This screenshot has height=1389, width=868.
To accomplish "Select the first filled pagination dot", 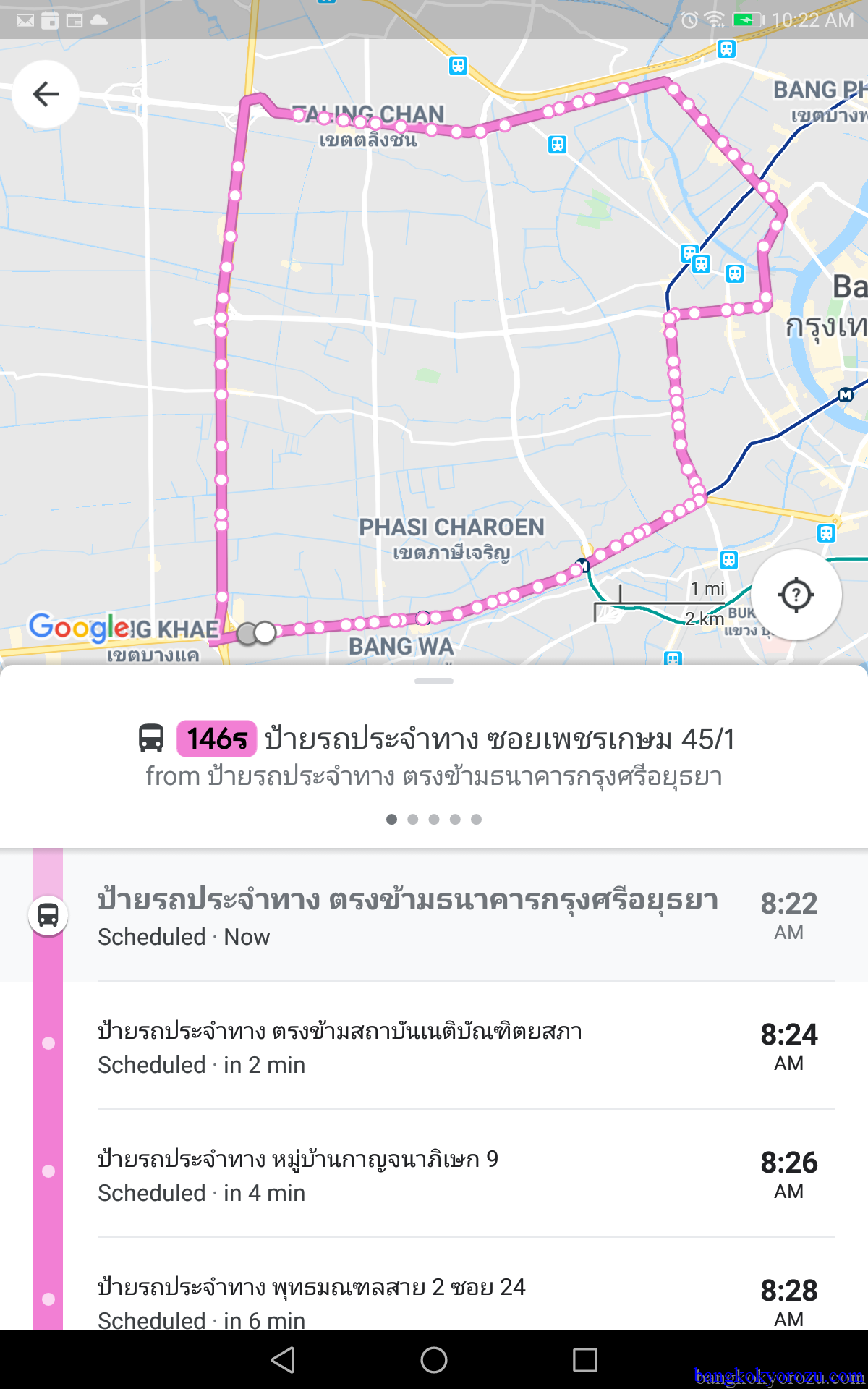I will (x=392, y=819).
